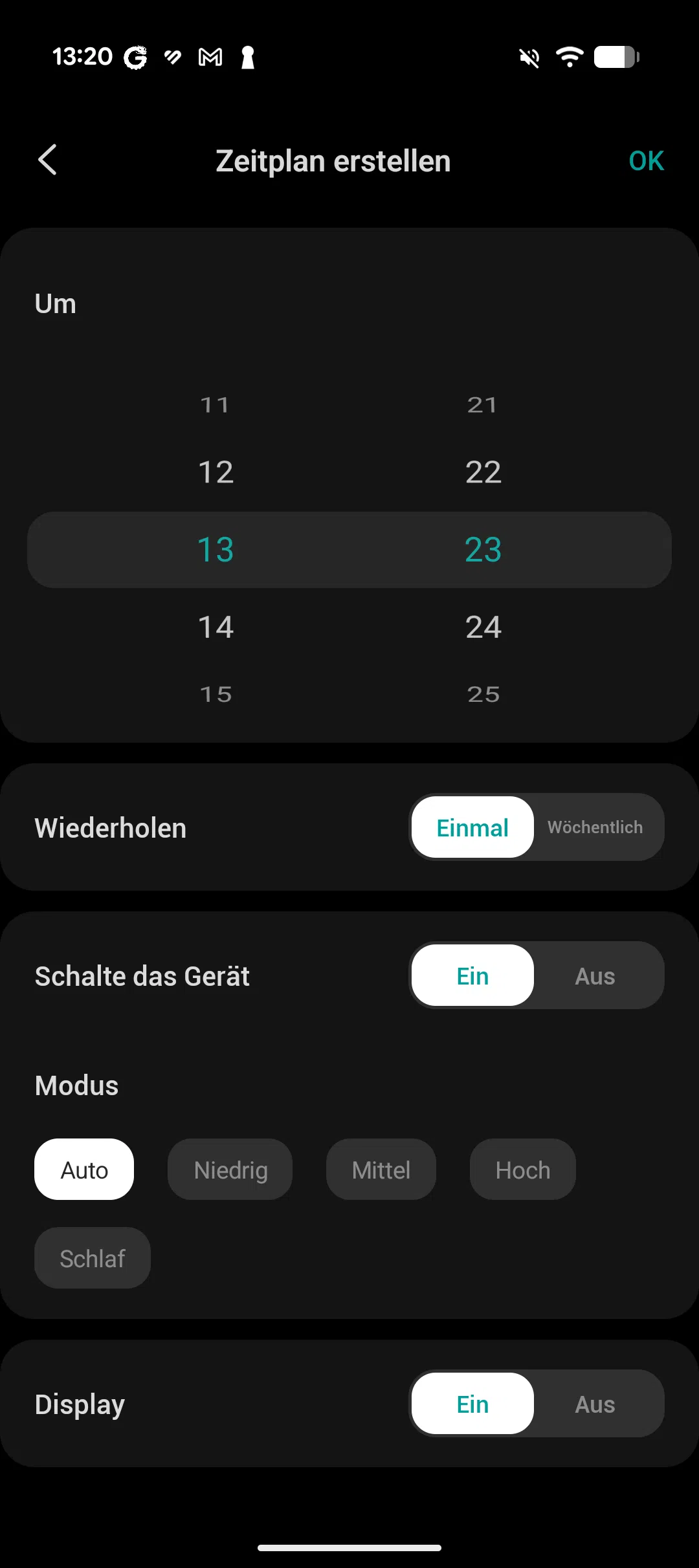Switch Wiederholen to Wöchentlich

[595, 827]
